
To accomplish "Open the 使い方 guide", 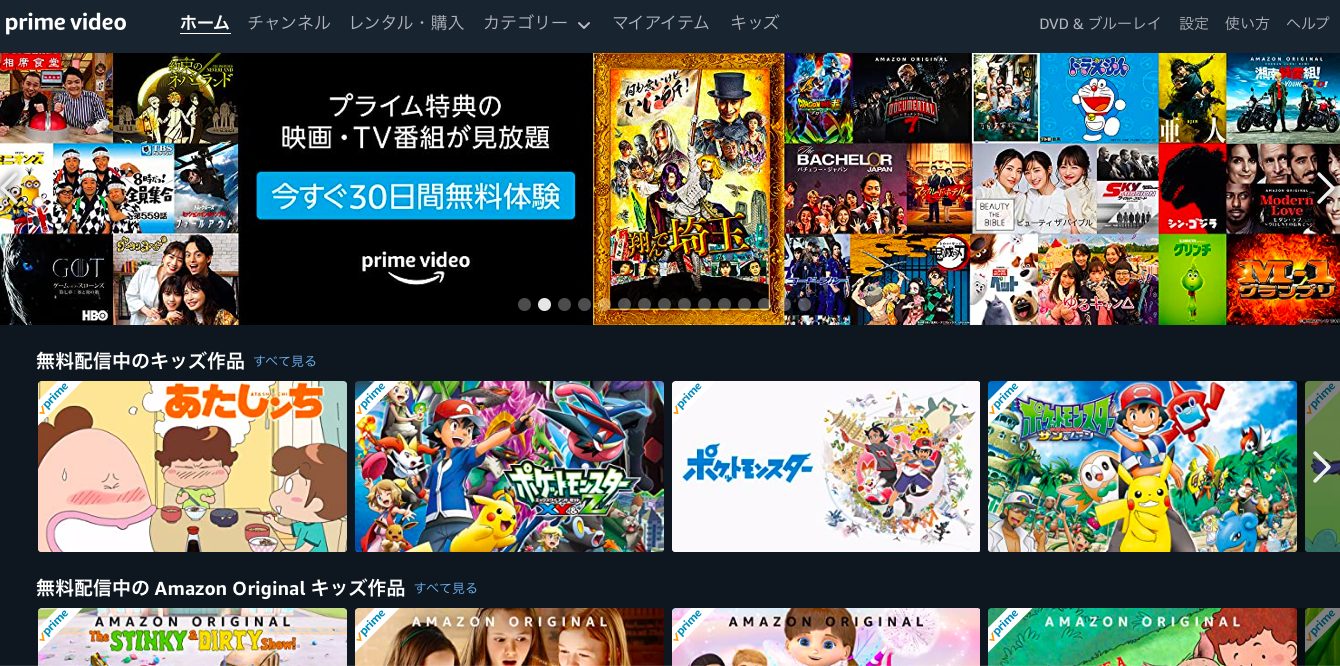I will pos(1247,24).
